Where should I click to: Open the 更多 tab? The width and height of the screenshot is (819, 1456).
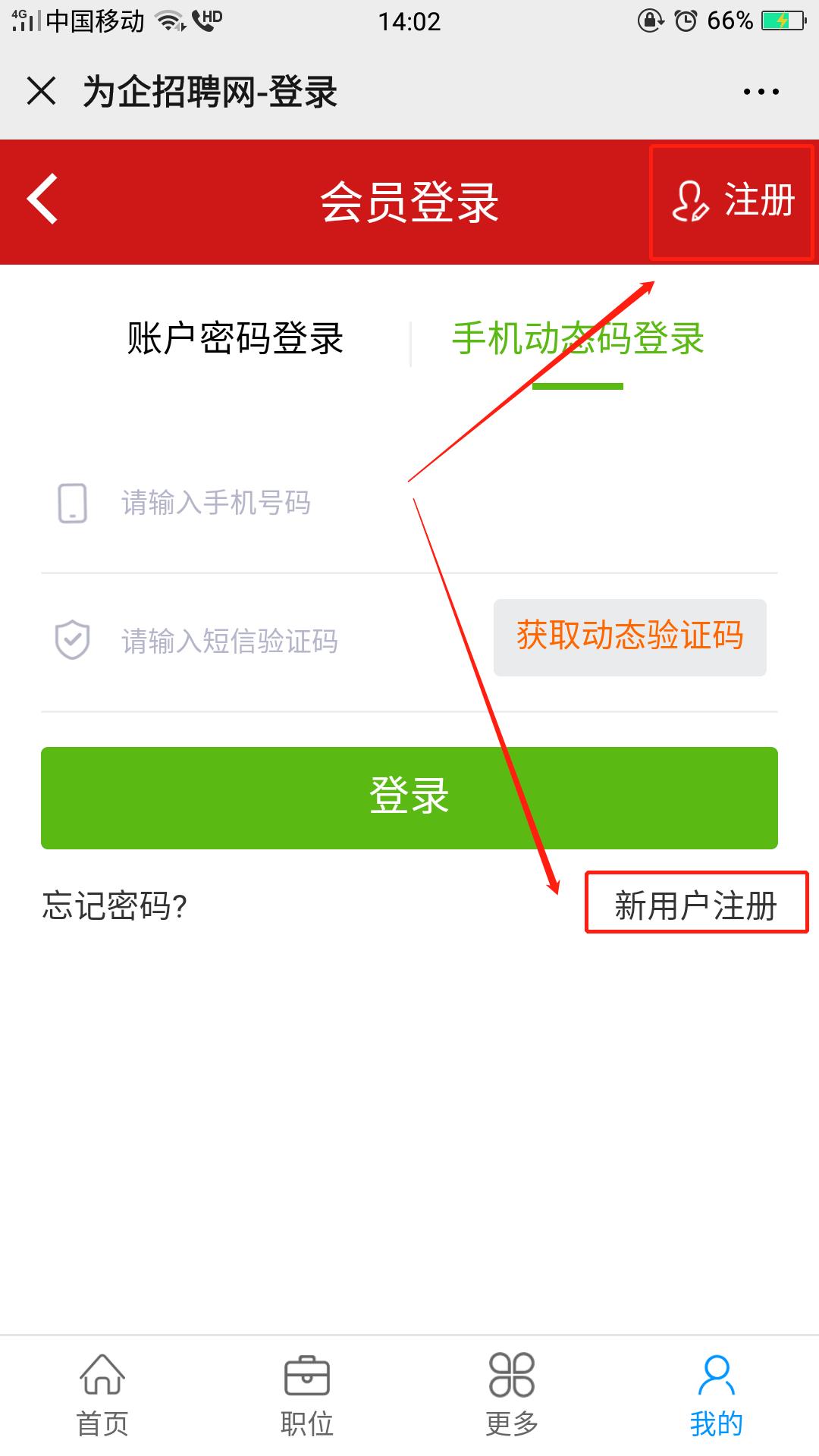(512, 1396)
